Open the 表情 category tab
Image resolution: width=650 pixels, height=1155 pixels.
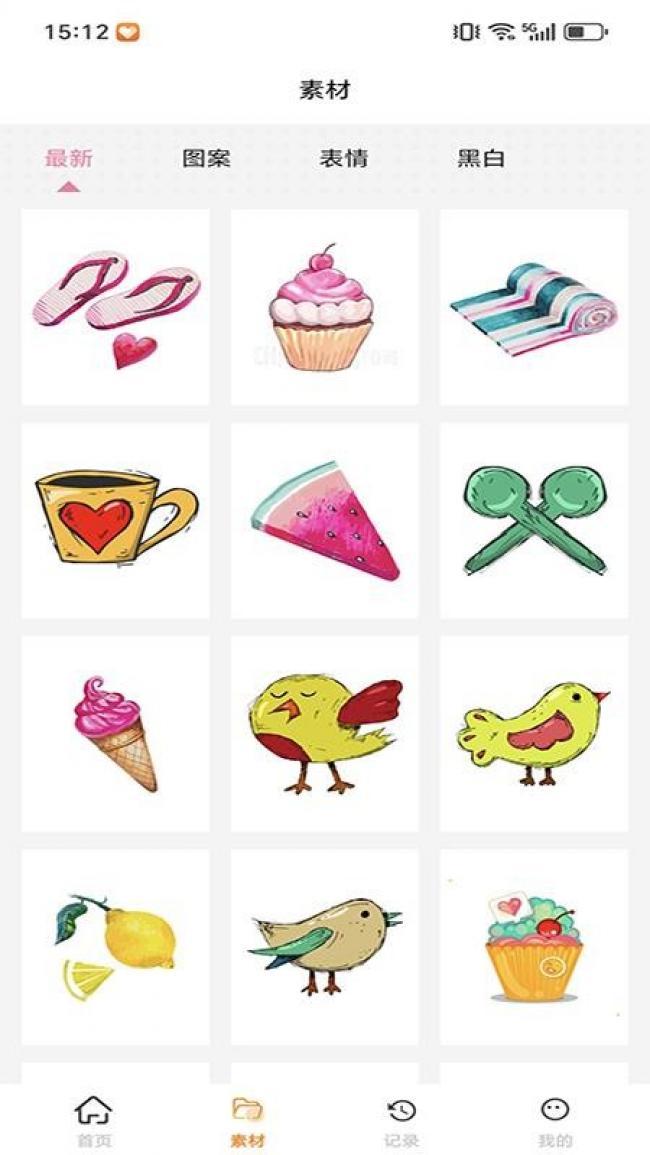343,158
